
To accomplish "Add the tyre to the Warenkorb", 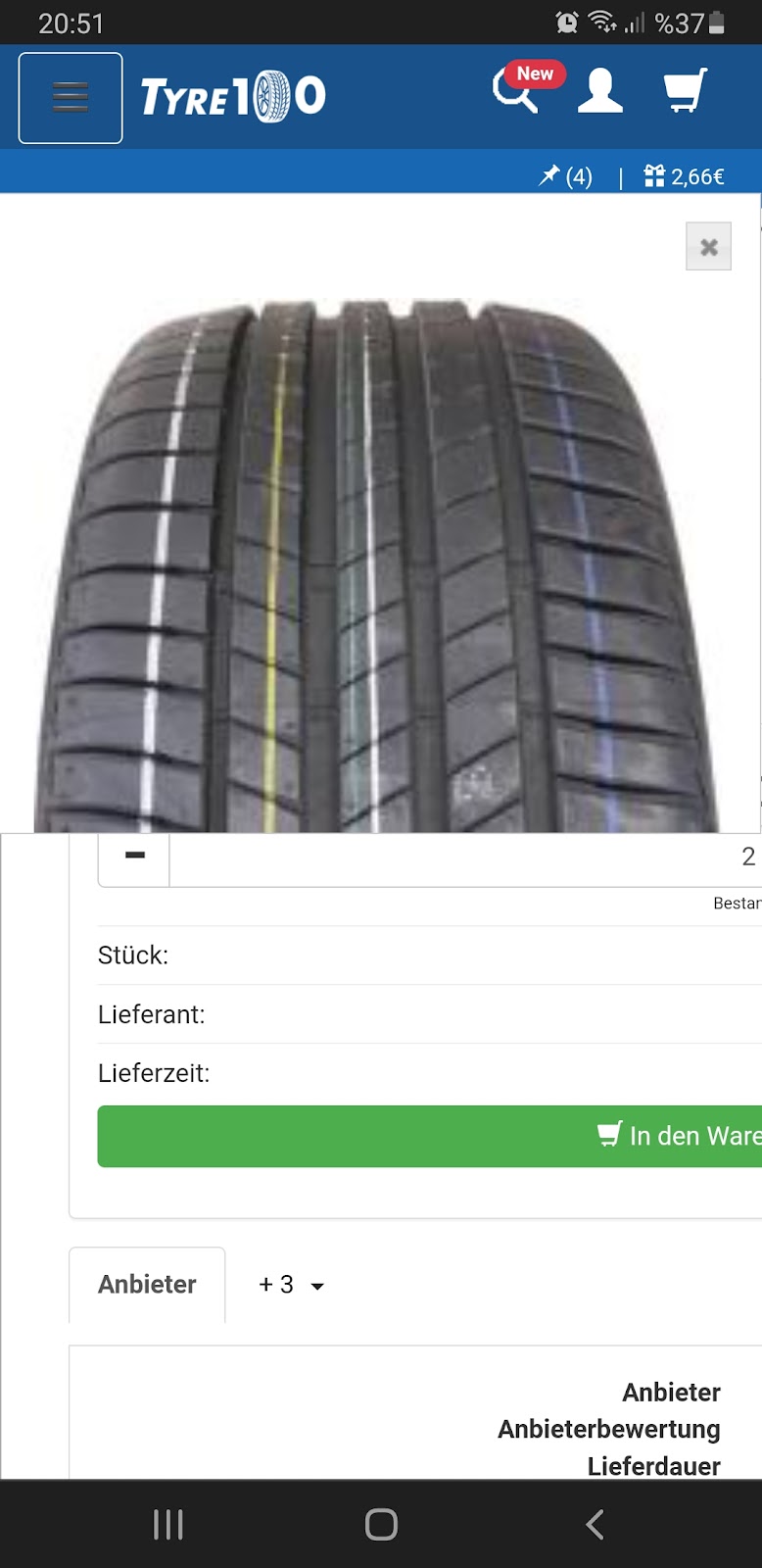I will click(429, 1136).
